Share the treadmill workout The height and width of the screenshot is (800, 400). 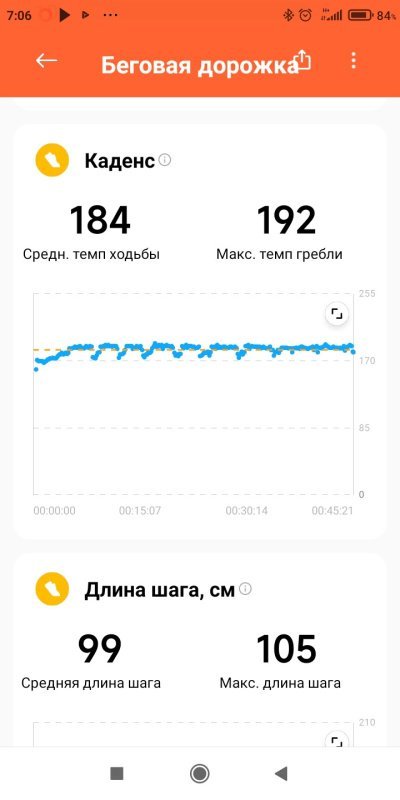303,61
